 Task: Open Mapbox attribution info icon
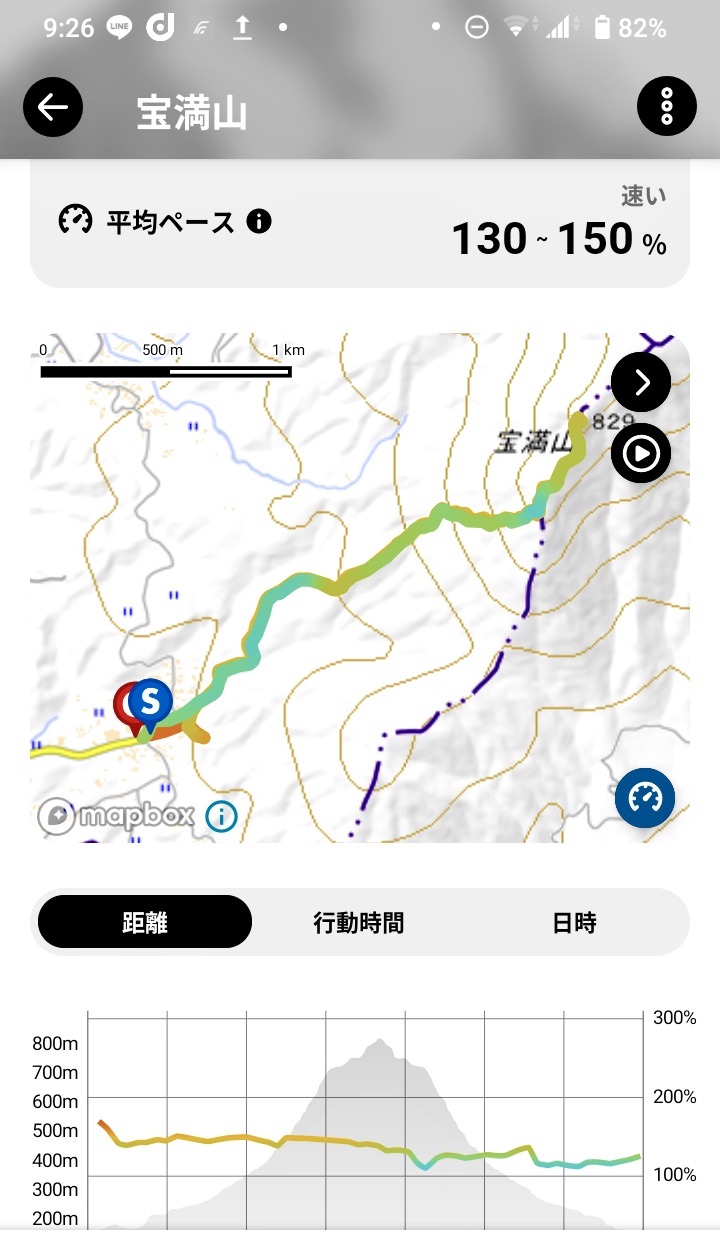[x=221, y=816]
